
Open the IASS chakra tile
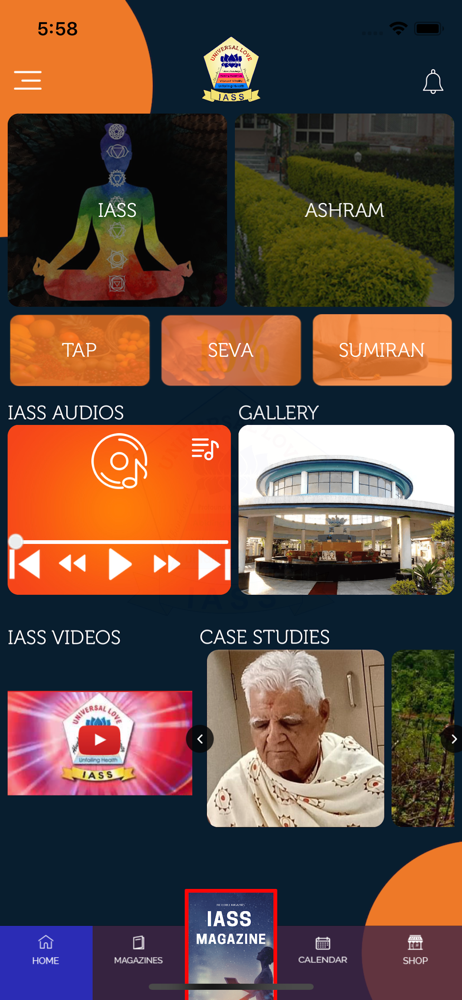click(x=117, y=210)
